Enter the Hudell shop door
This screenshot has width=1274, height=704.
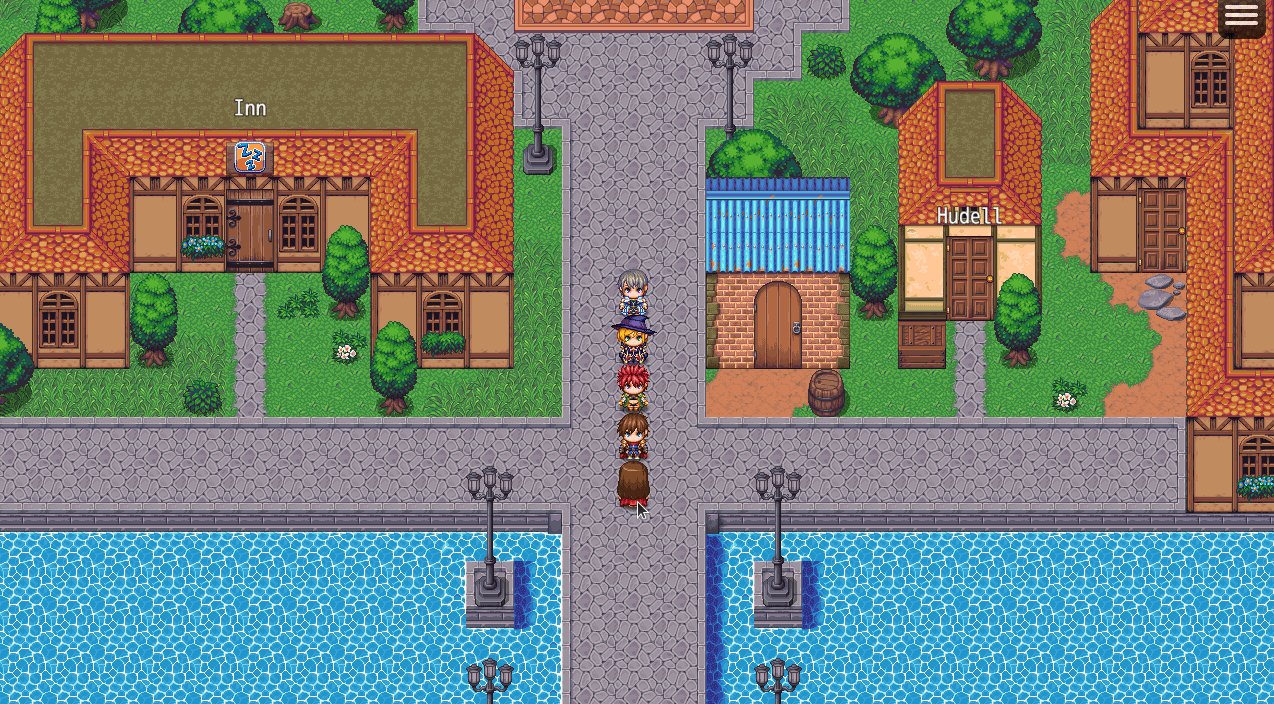click(x=969, y=277)
